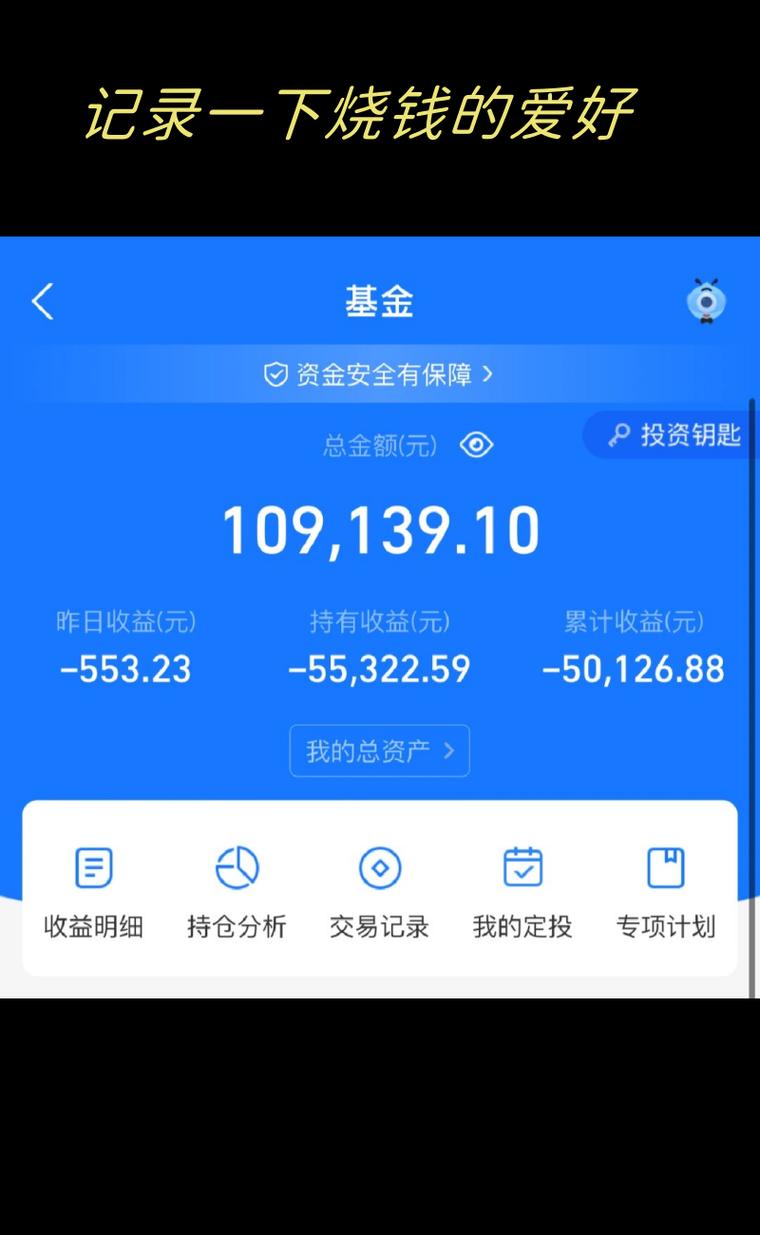Hide total amount with the eye toggle
The width and height of the screenshot is (760, 1235).
[477, 445]
